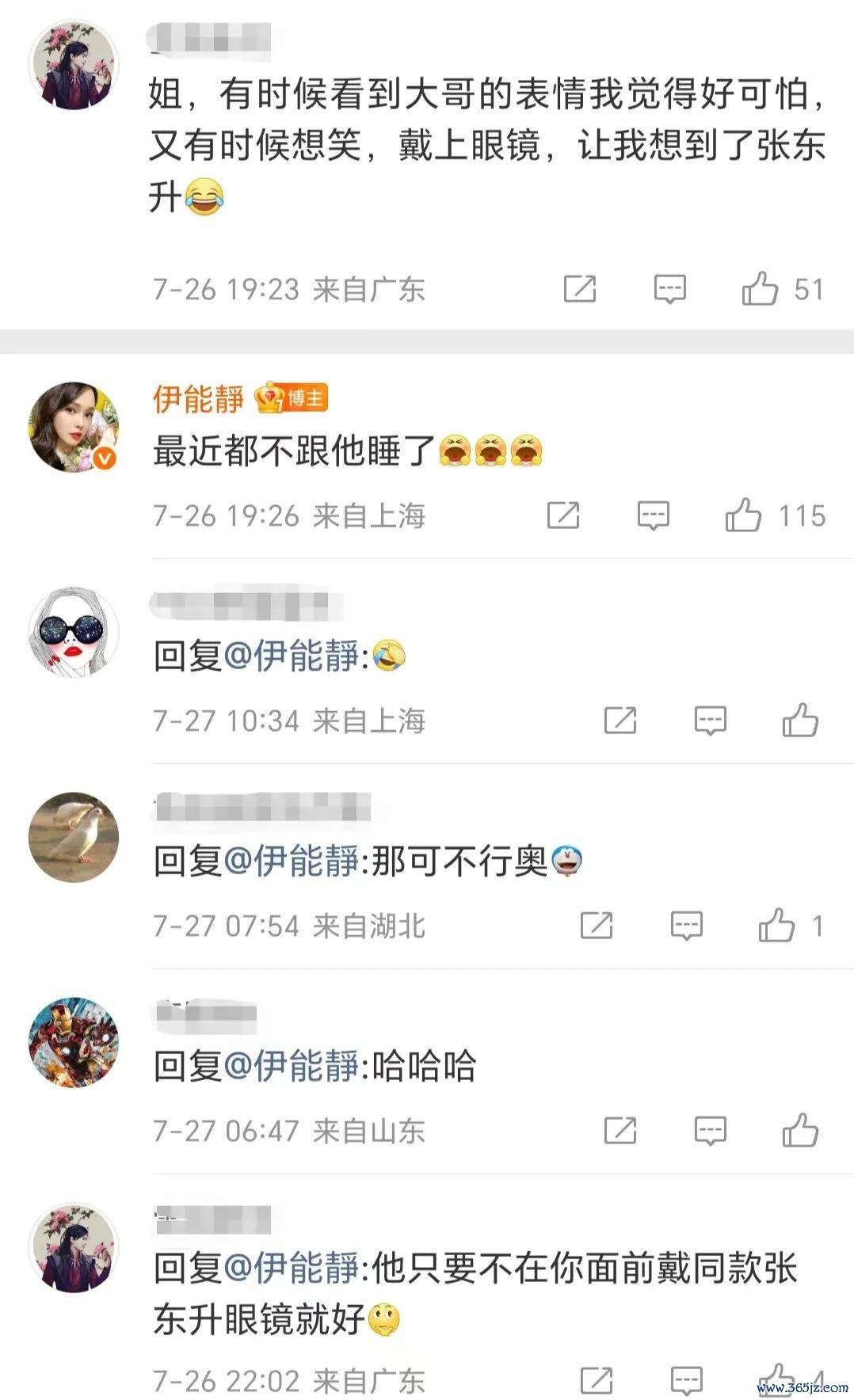The image size is (854, 1400).
Task: Comment on the 7-27 10:34 reply
Action: pos(710,721)
